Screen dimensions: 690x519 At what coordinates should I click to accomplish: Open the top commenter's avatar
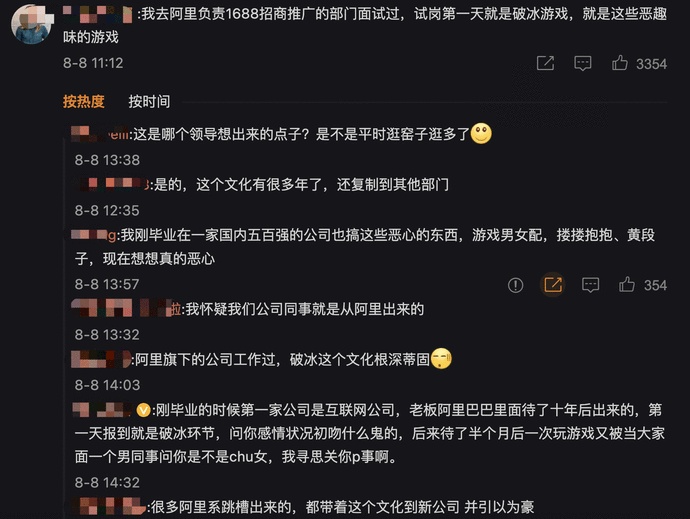32,23
